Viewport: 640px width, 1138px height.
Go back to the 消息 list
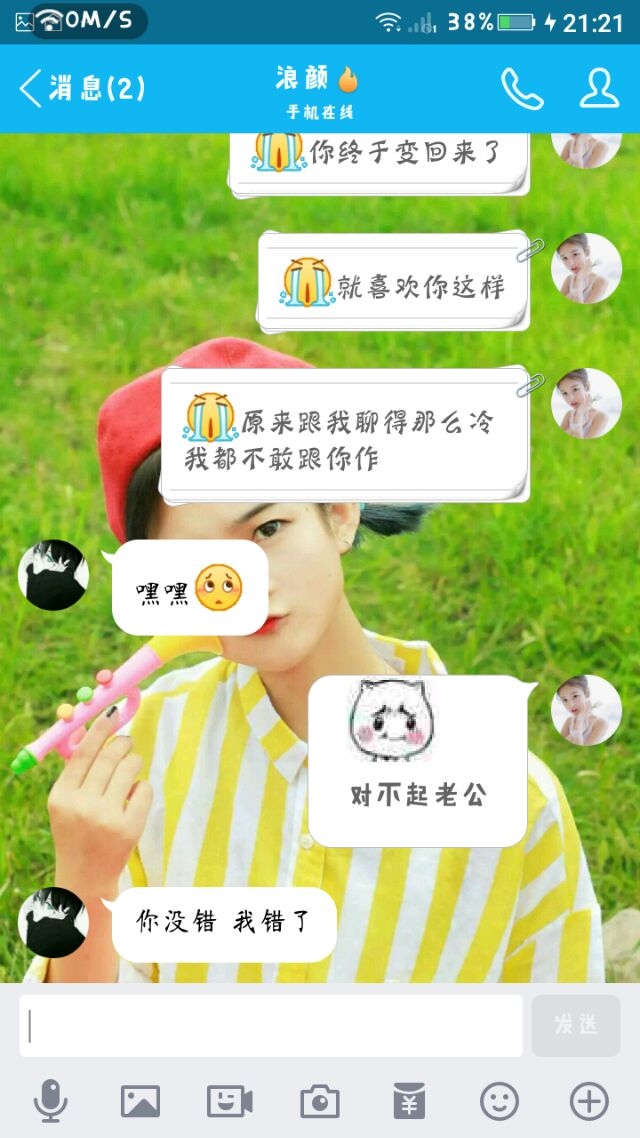point(82,89)
